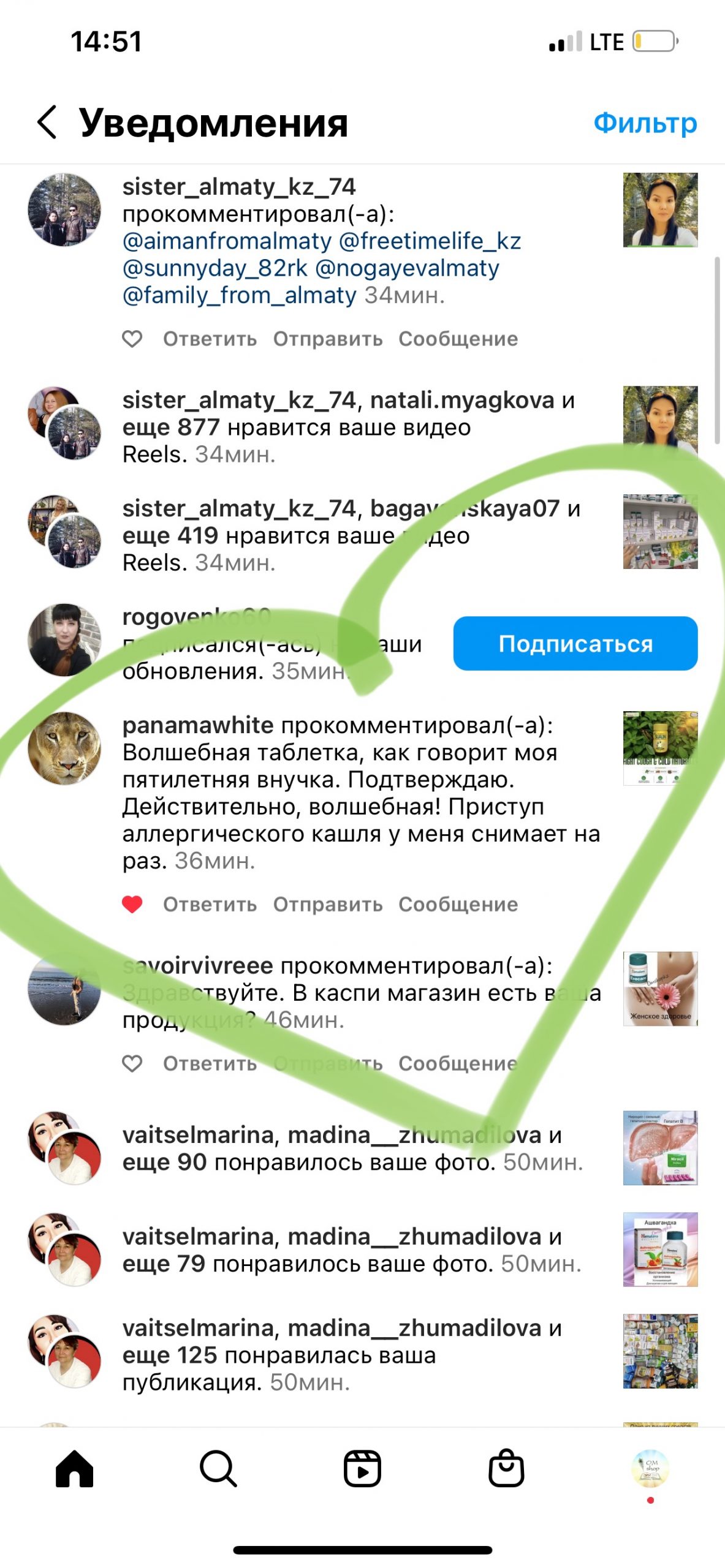Viewport: 725px width, 1568px height.
Task: Reply to the sister_almaty_kz_74 comment
Action: pyautogui.click(x=210, y=339)
